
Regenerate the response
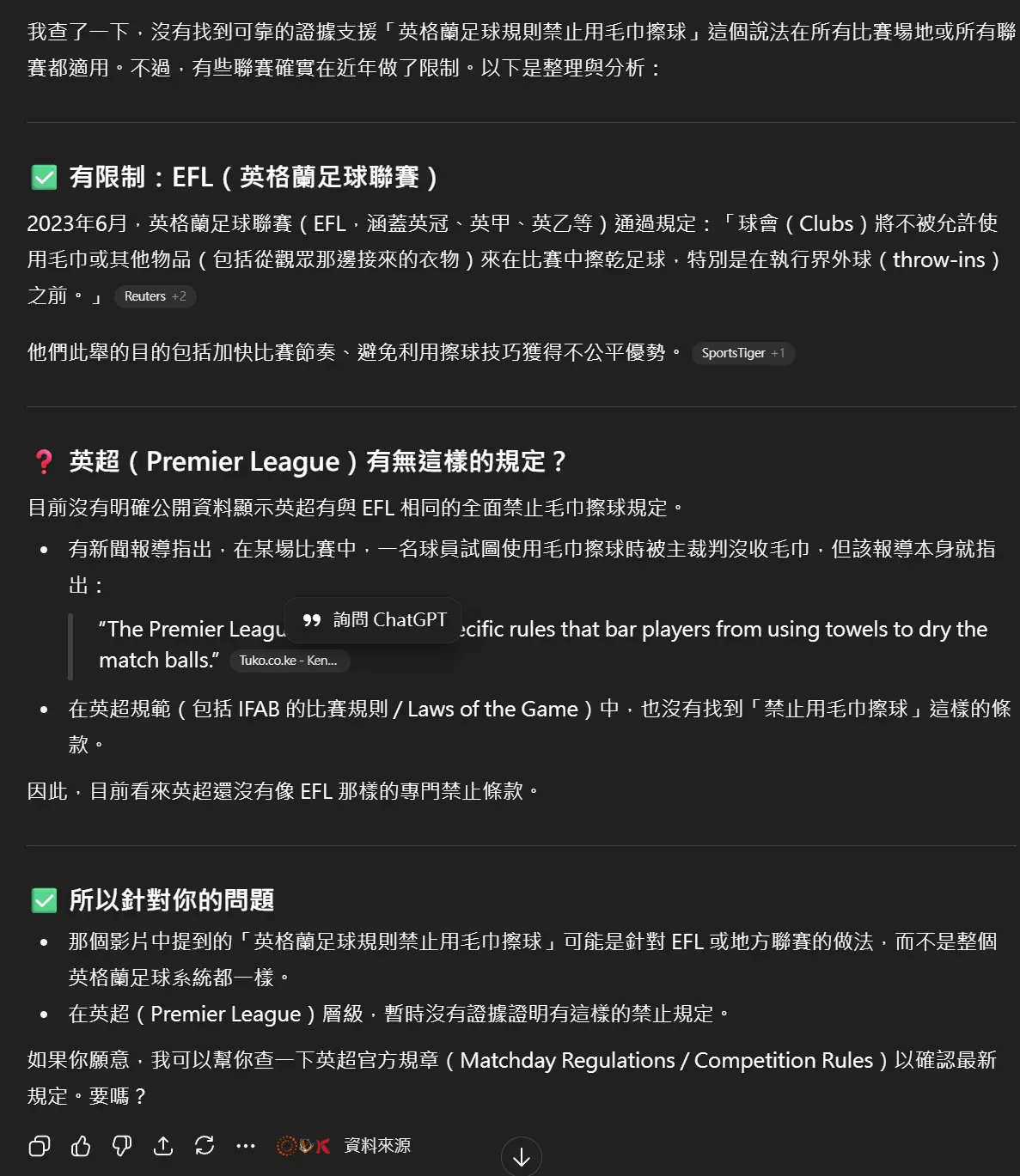205,1146
